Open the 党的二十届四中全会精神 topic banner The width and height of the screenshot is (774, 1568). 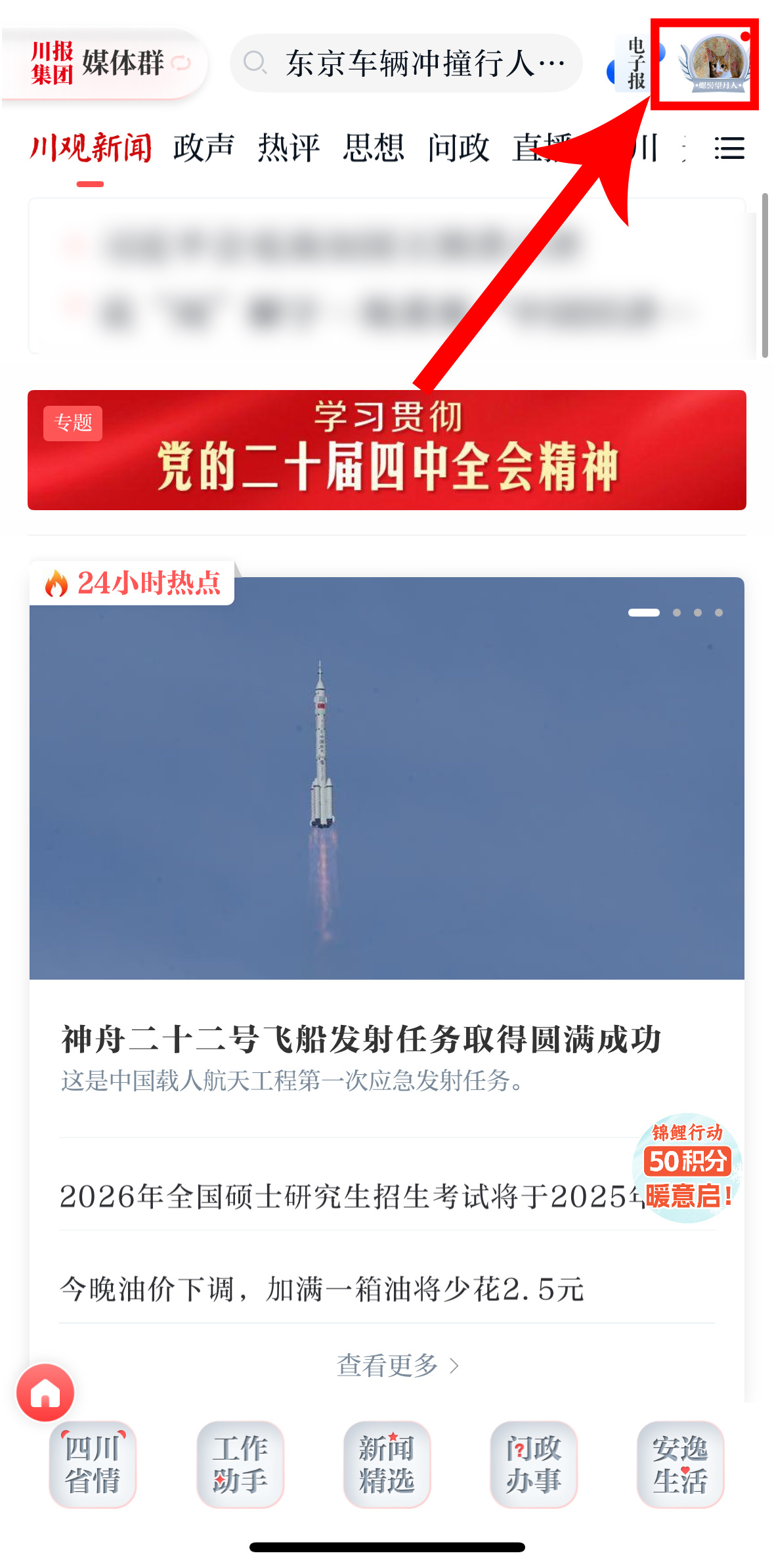click(x=387, y=450)
